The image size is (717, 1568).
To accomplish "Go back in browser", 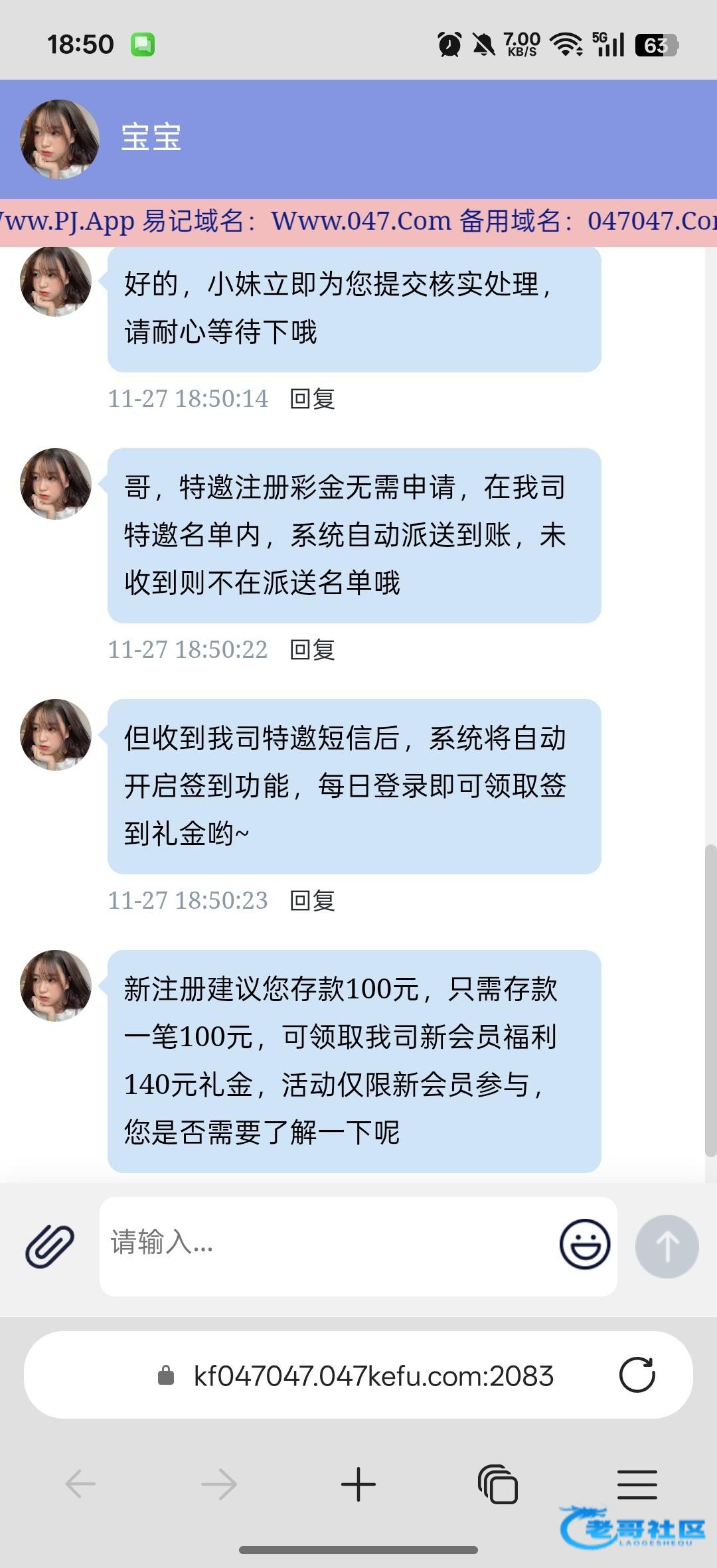I will 80,1484.
